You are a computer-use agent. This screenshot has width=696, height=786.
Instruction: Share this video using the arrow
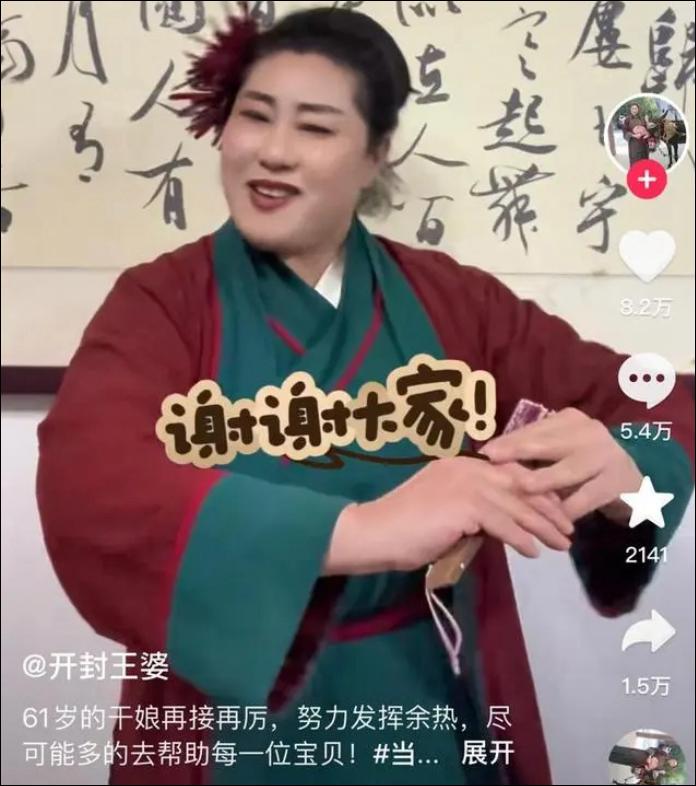647,632
